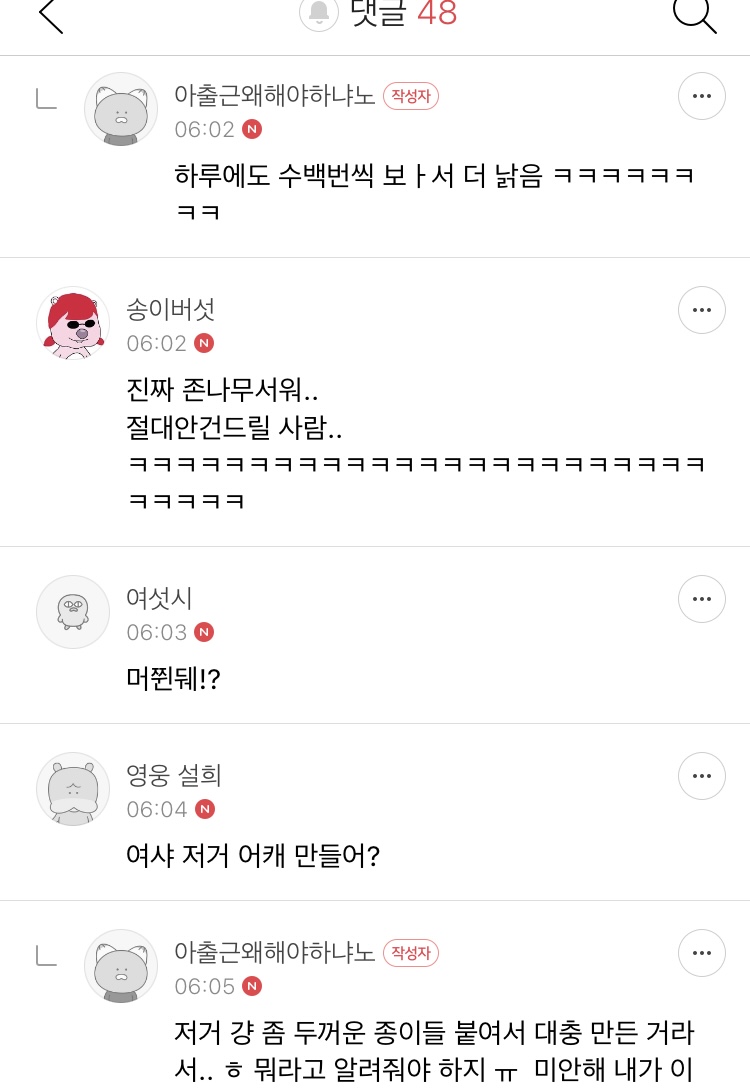Open the search magnifier icon

click(694, 14)
